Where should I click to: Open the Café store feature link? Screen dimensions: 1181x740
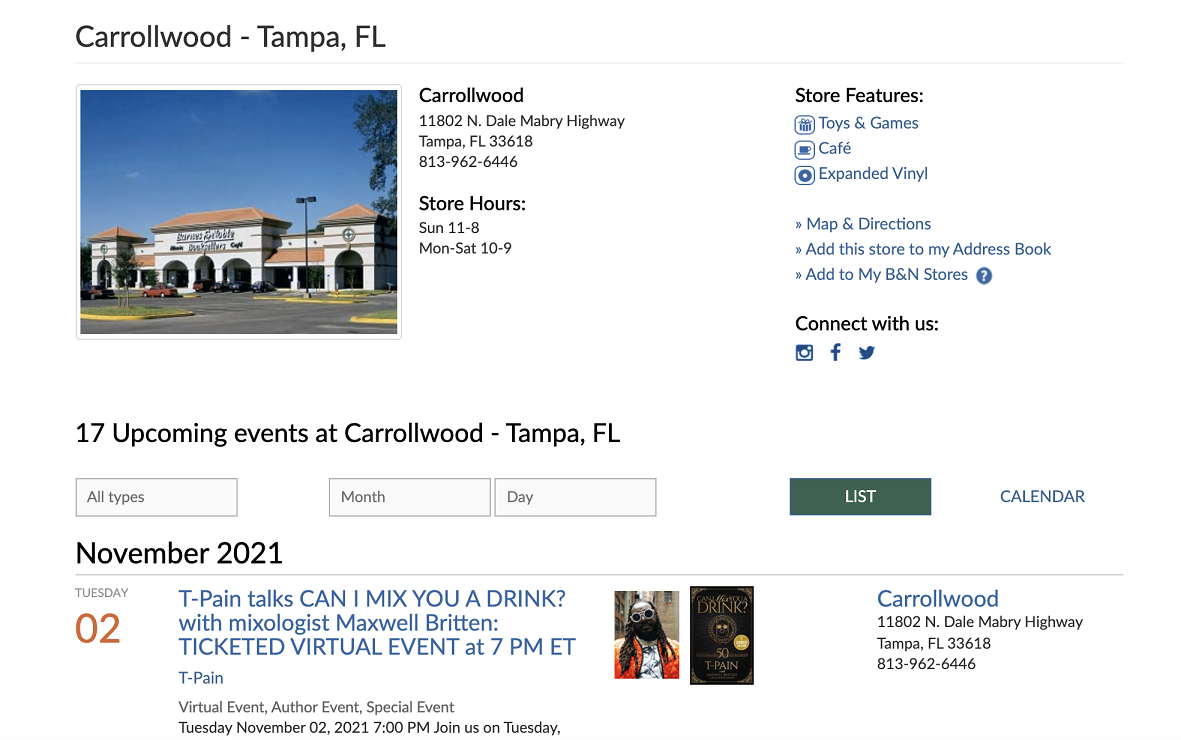(x=834, y=148)
